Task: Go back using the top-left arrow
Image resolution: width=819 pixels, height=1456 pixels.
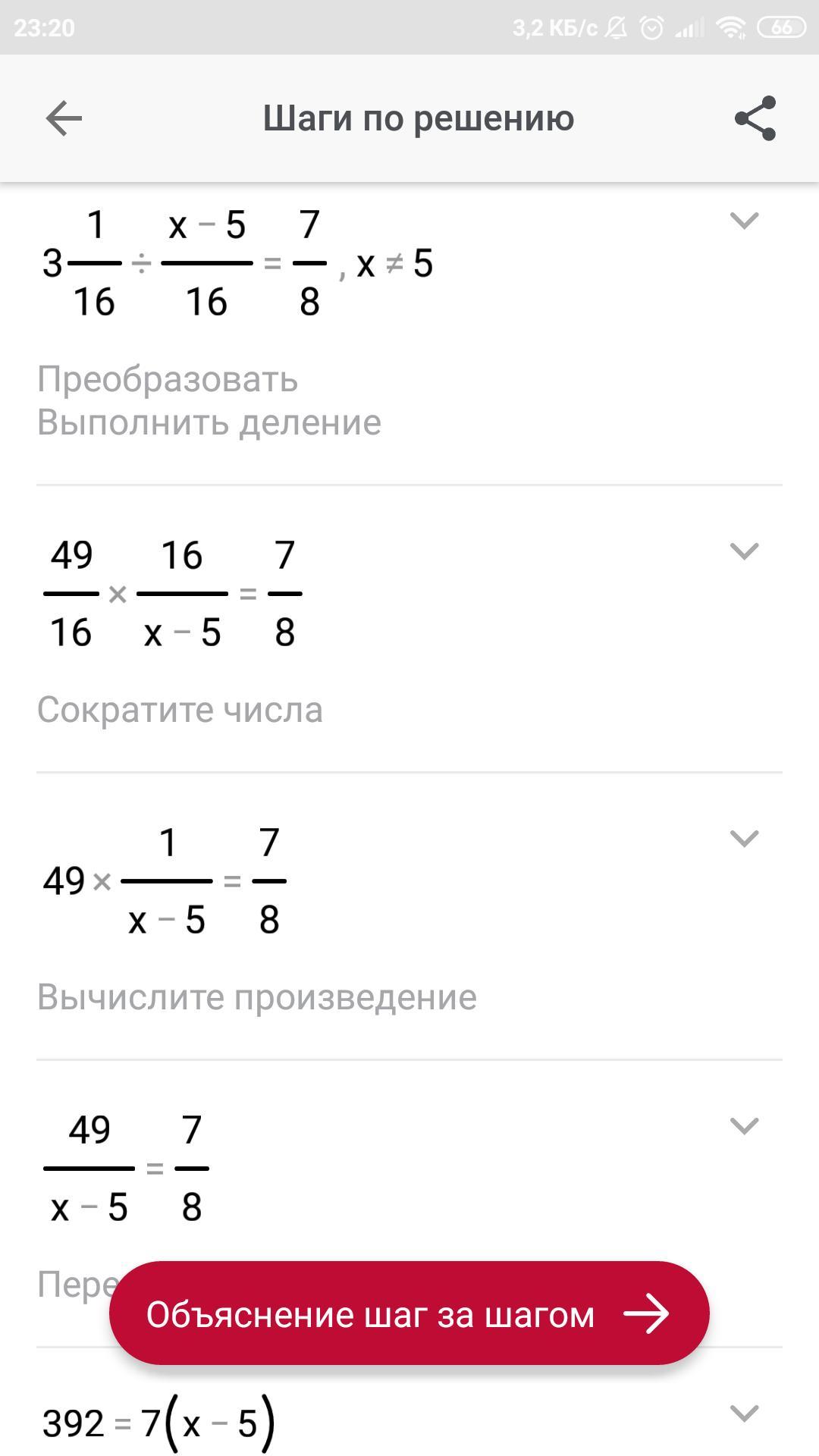Action: (x=64, y=118)
